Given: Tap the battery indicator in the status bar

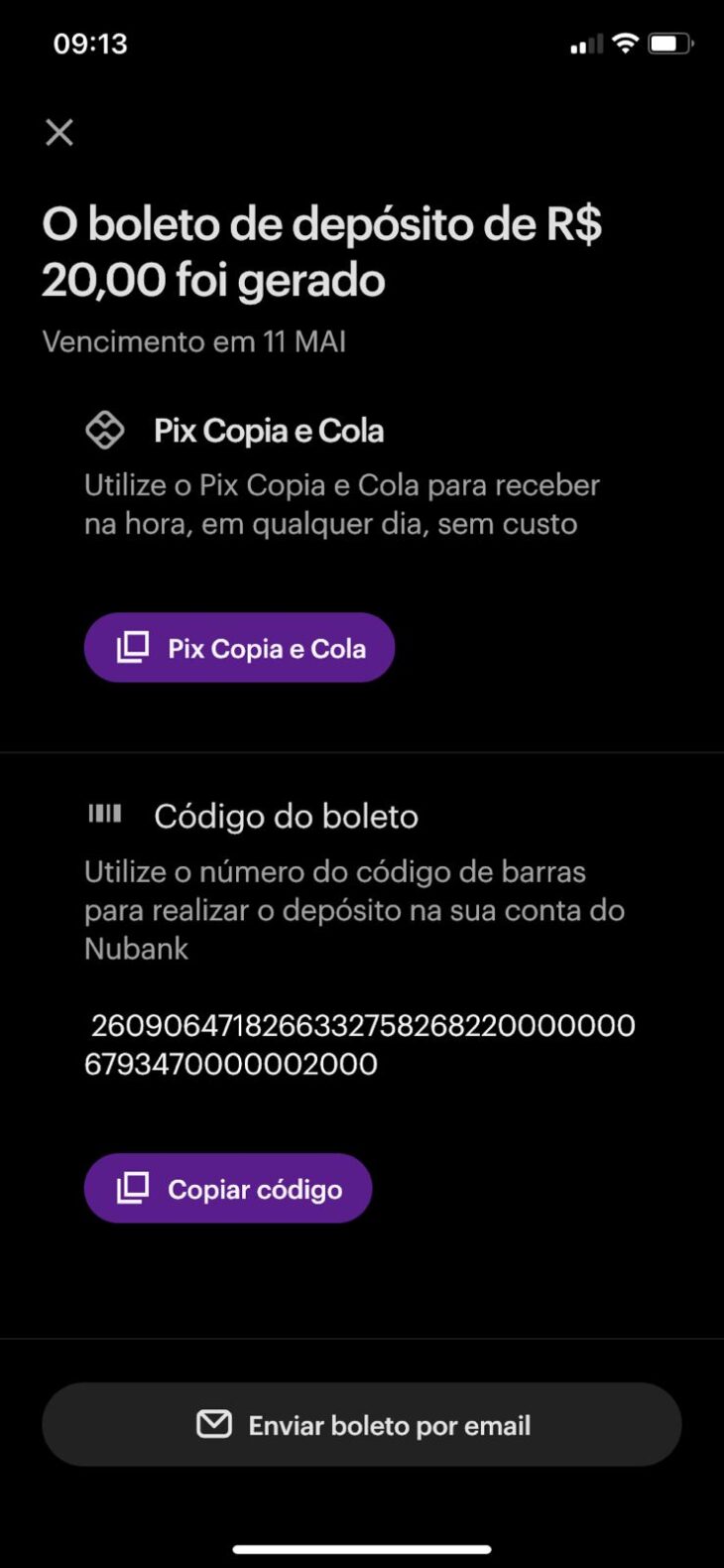Looking at the screenshot, I should click(670, 43).
